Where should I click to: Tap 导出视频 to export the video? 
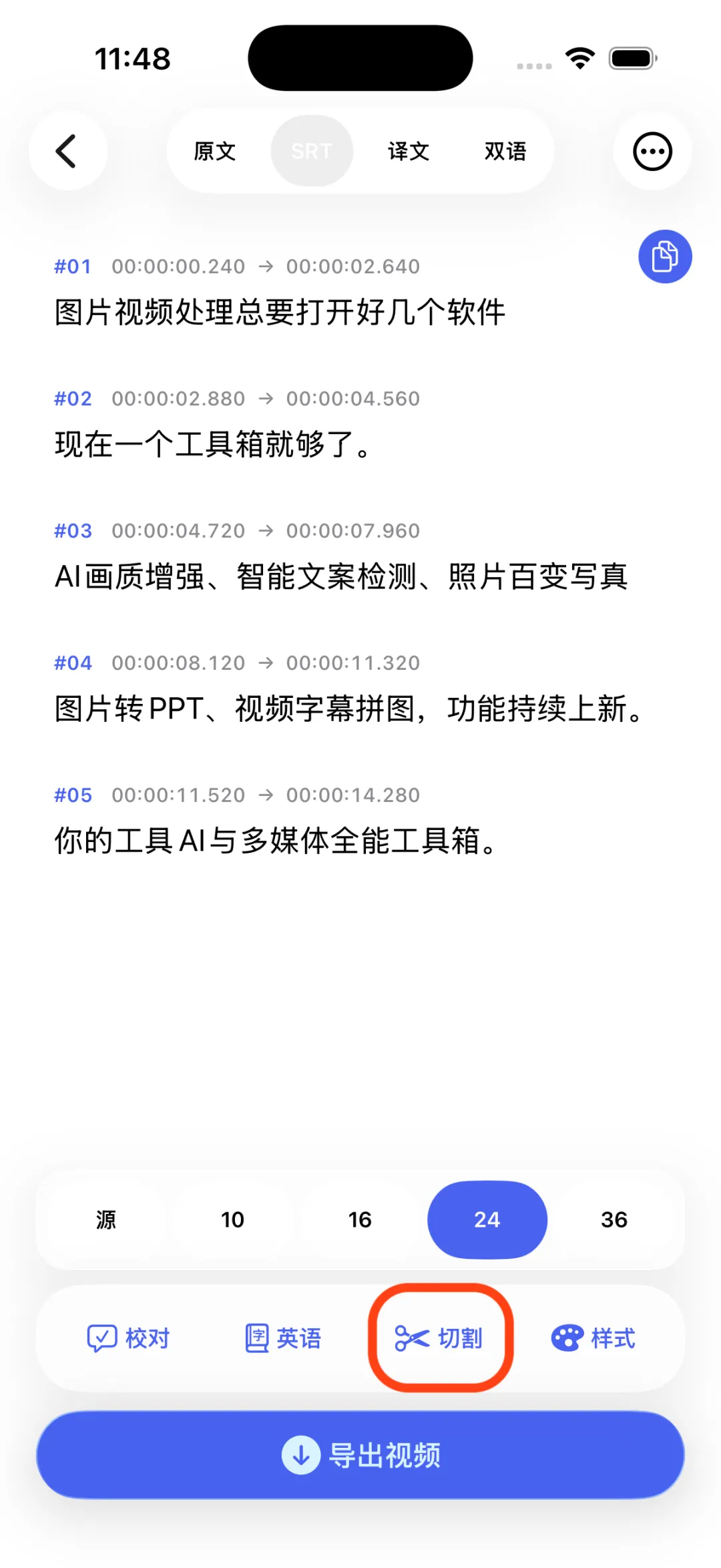(x=360, y=1455)
